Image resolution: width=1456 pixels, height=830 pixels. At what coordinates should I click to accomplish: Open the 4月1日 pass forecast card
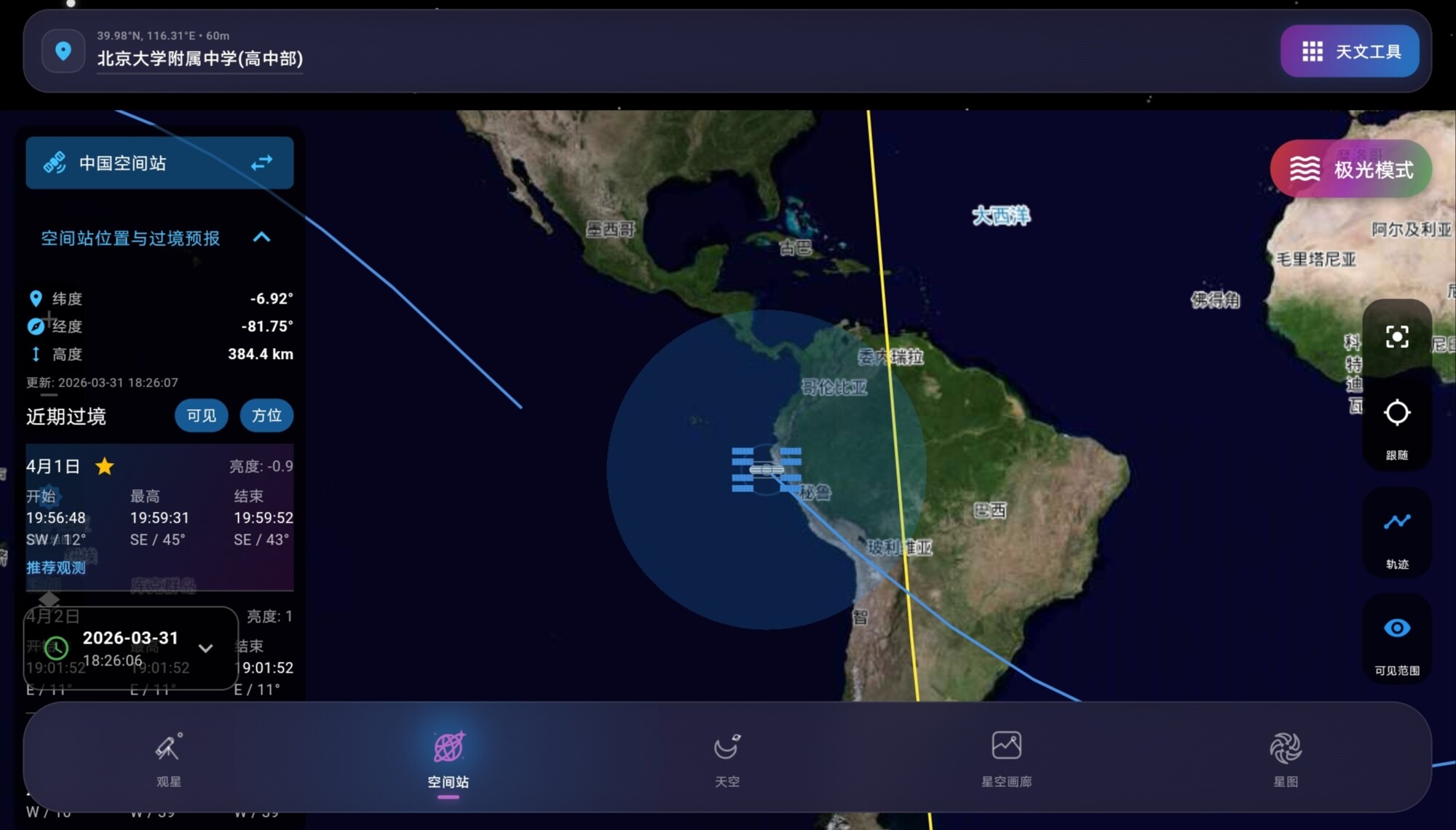159,515
